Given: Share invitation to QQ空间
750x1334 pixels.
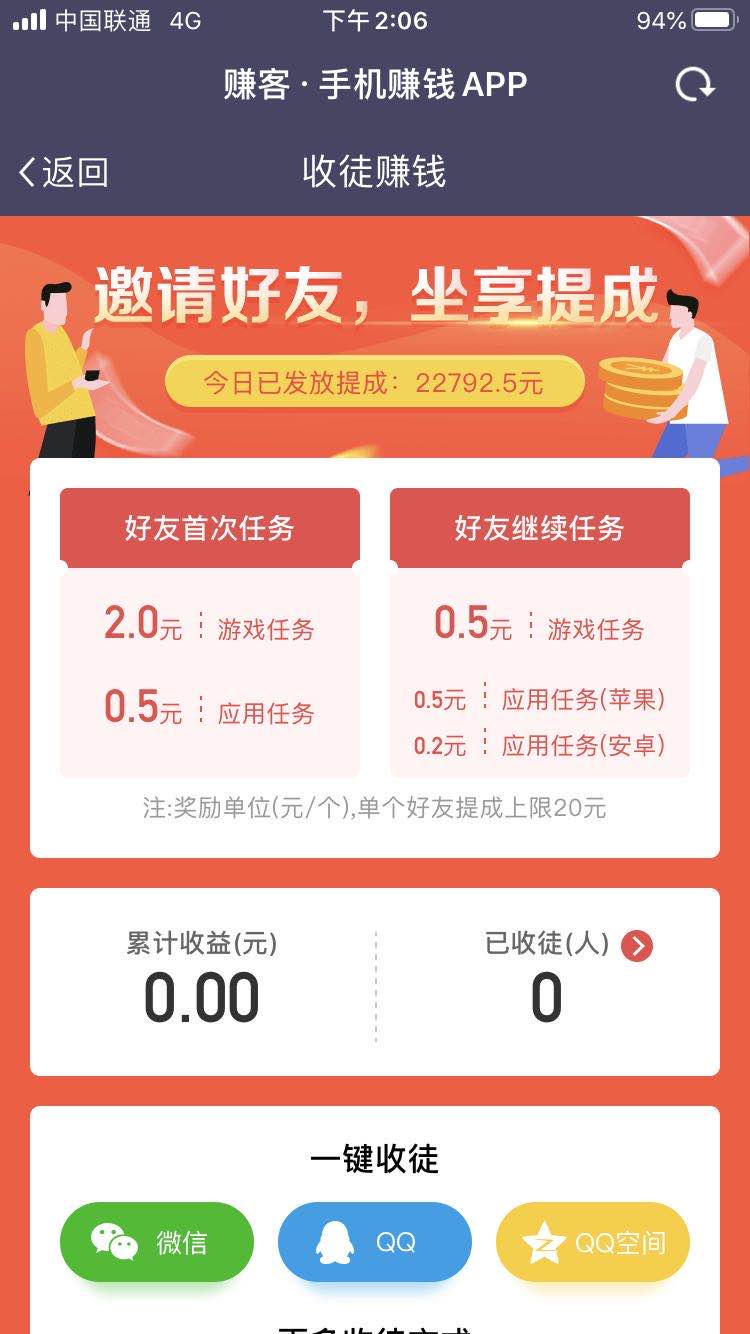Looking at the screenshot, I should [x=593, y=1242].
